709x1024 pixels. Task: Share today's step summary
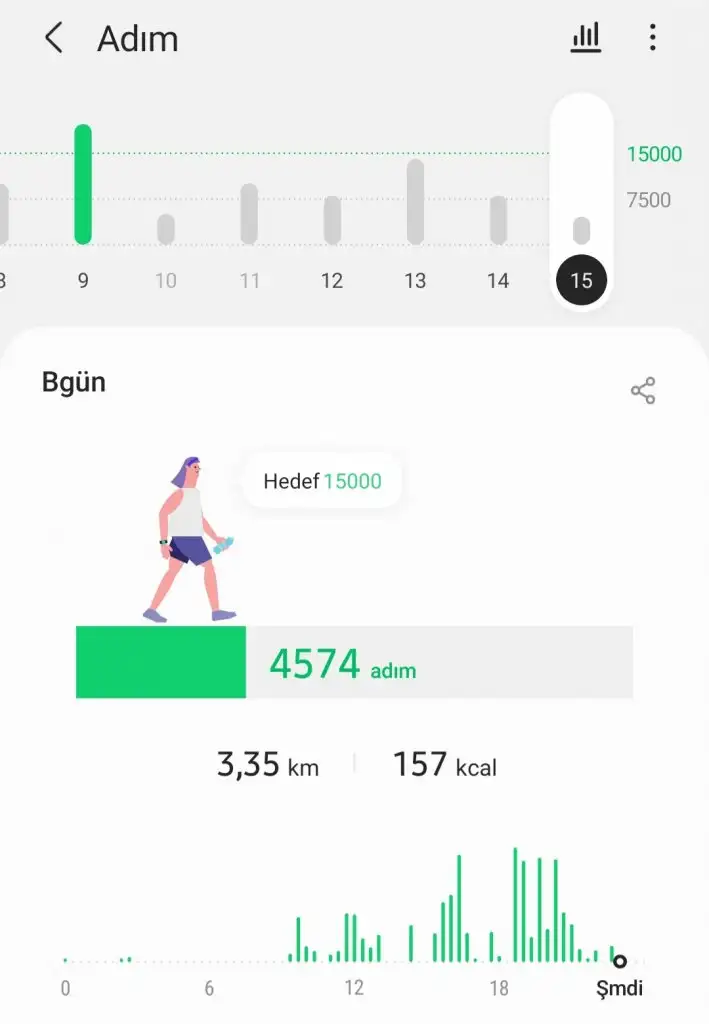coord(643,391)
